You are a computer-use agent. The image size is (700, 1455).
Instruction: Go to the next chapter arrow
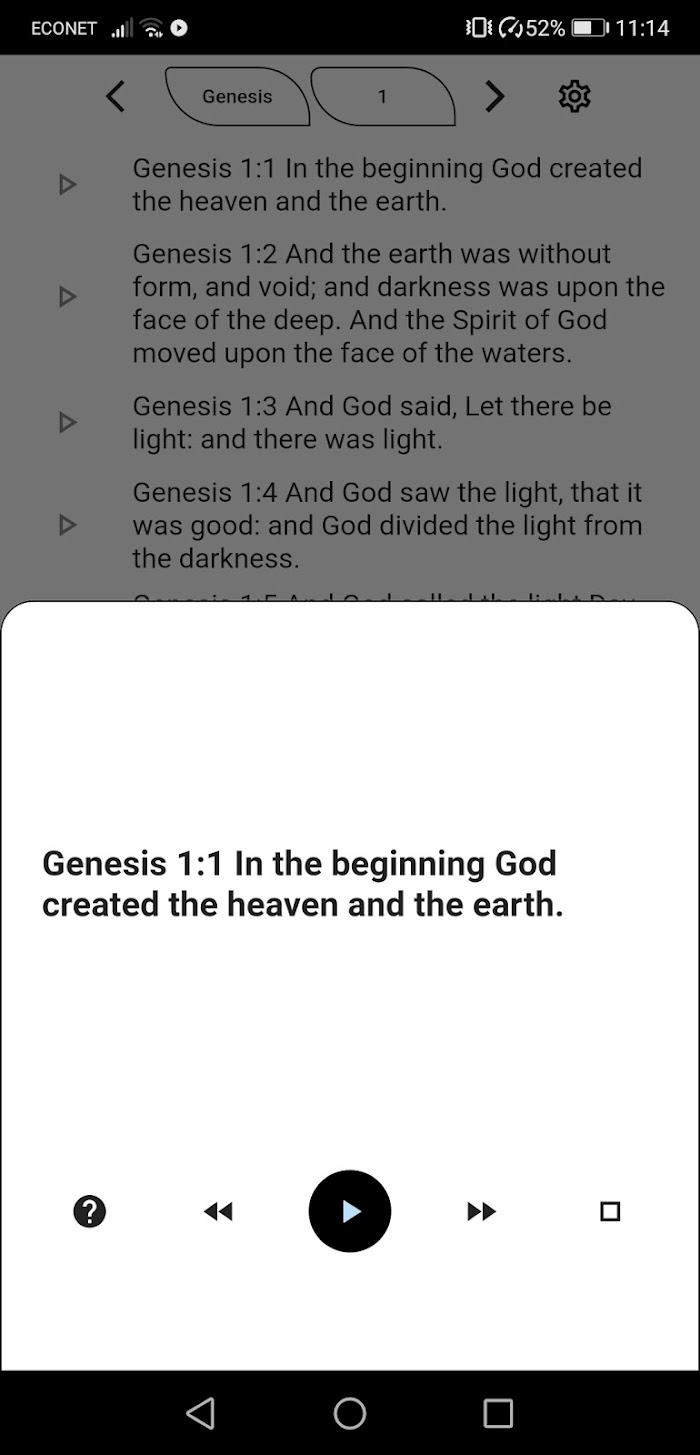494,97
